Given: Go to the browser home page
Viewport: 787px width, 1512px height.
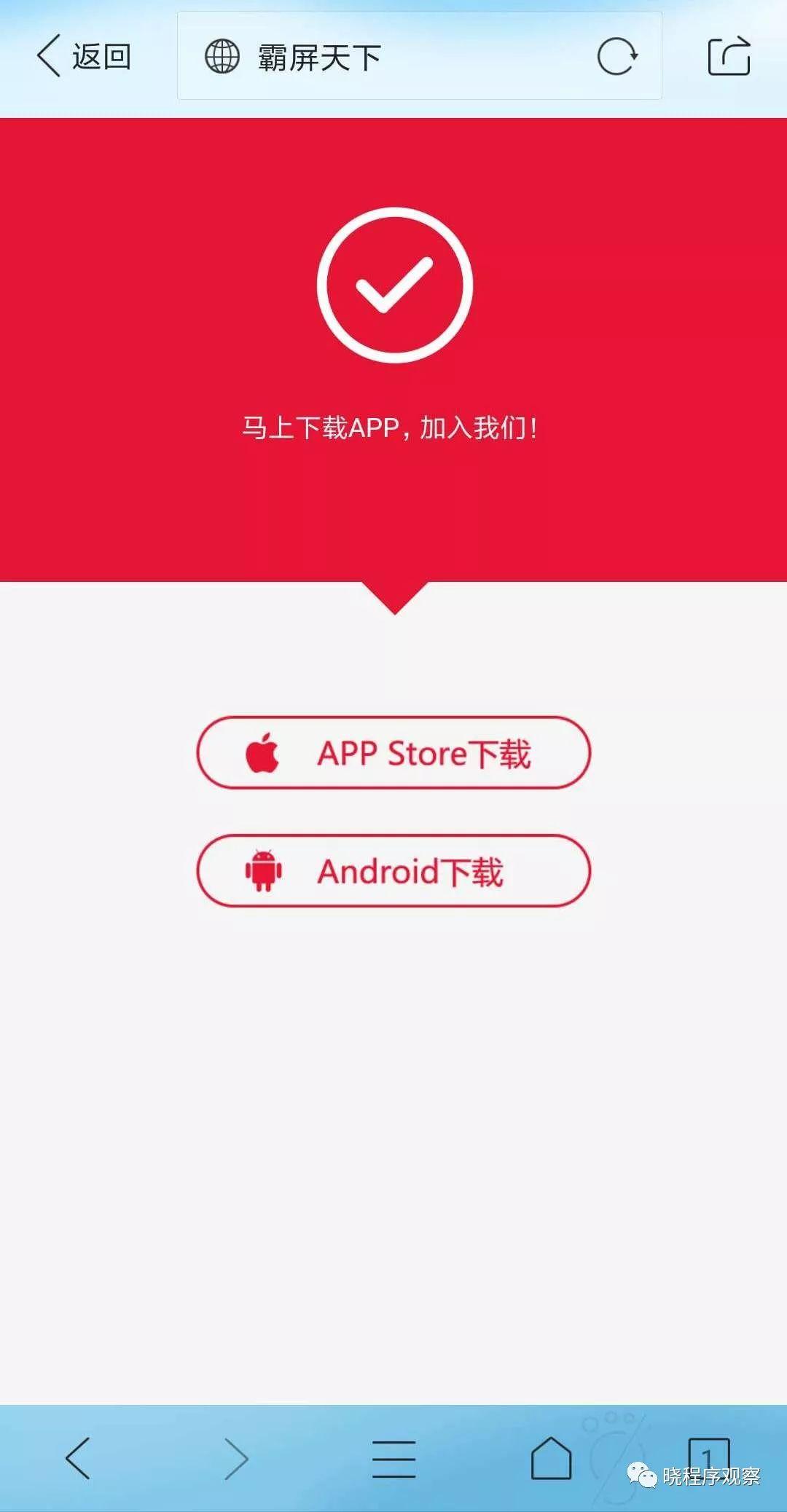Looking at the screenshot, I should 551,1458.
